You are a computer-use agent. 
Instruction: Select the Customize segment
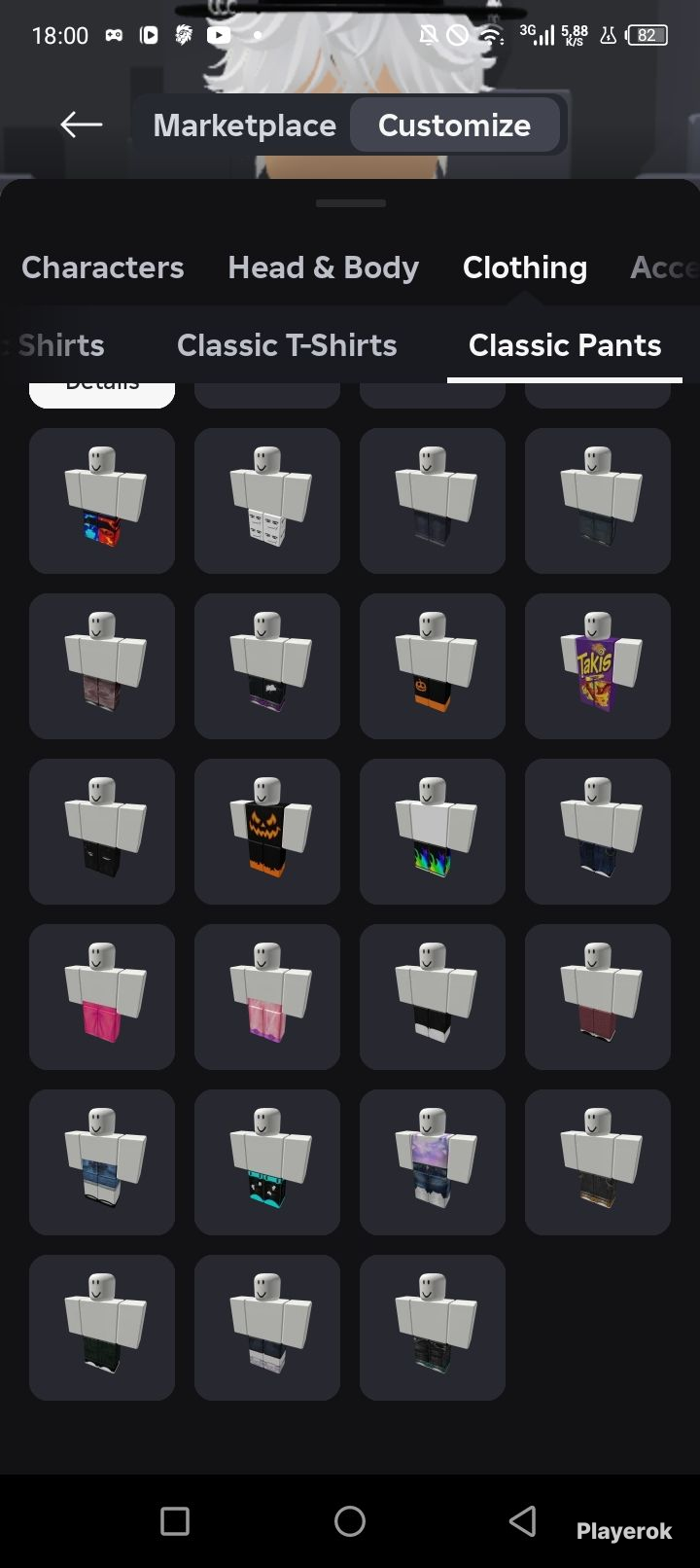[454, 125]
